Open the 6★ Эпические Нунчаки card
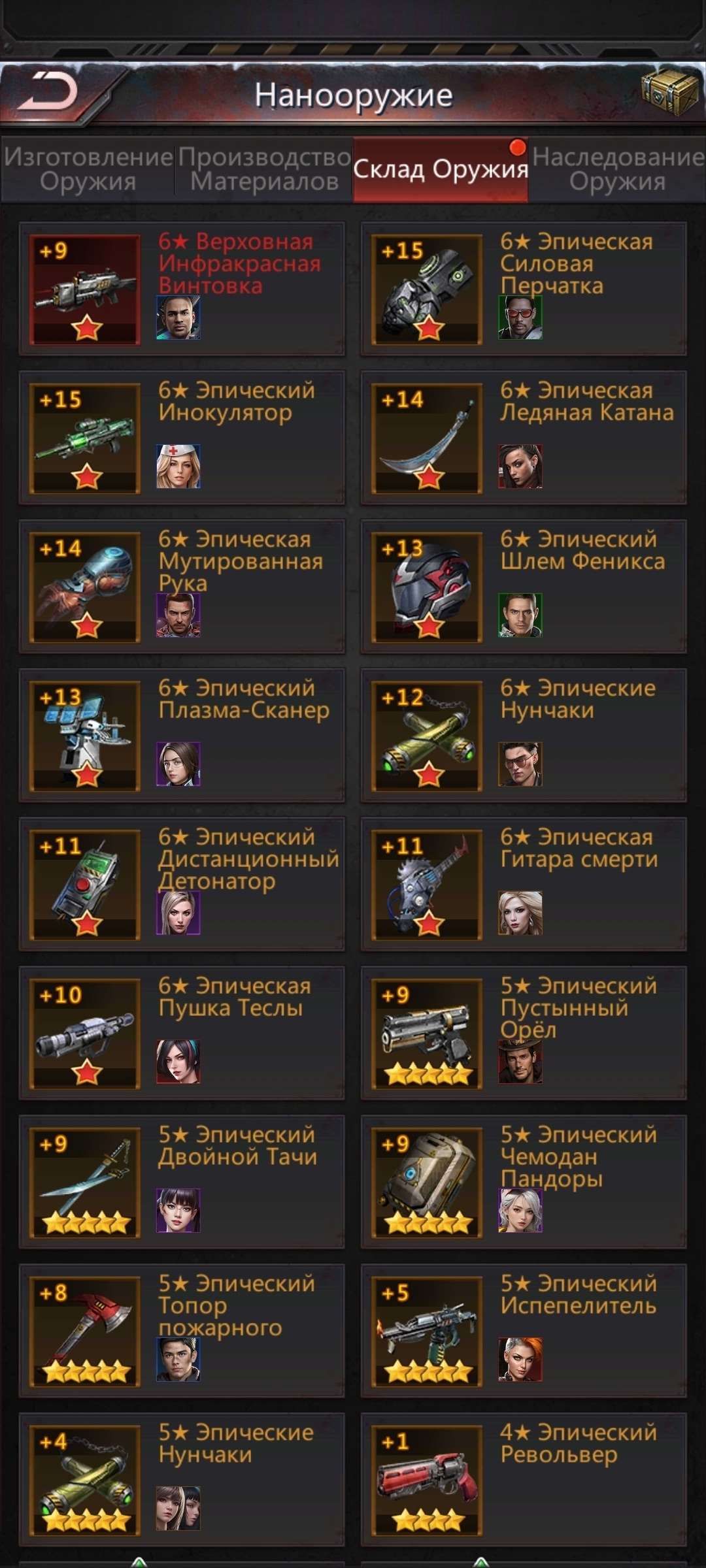 point(523,735)
